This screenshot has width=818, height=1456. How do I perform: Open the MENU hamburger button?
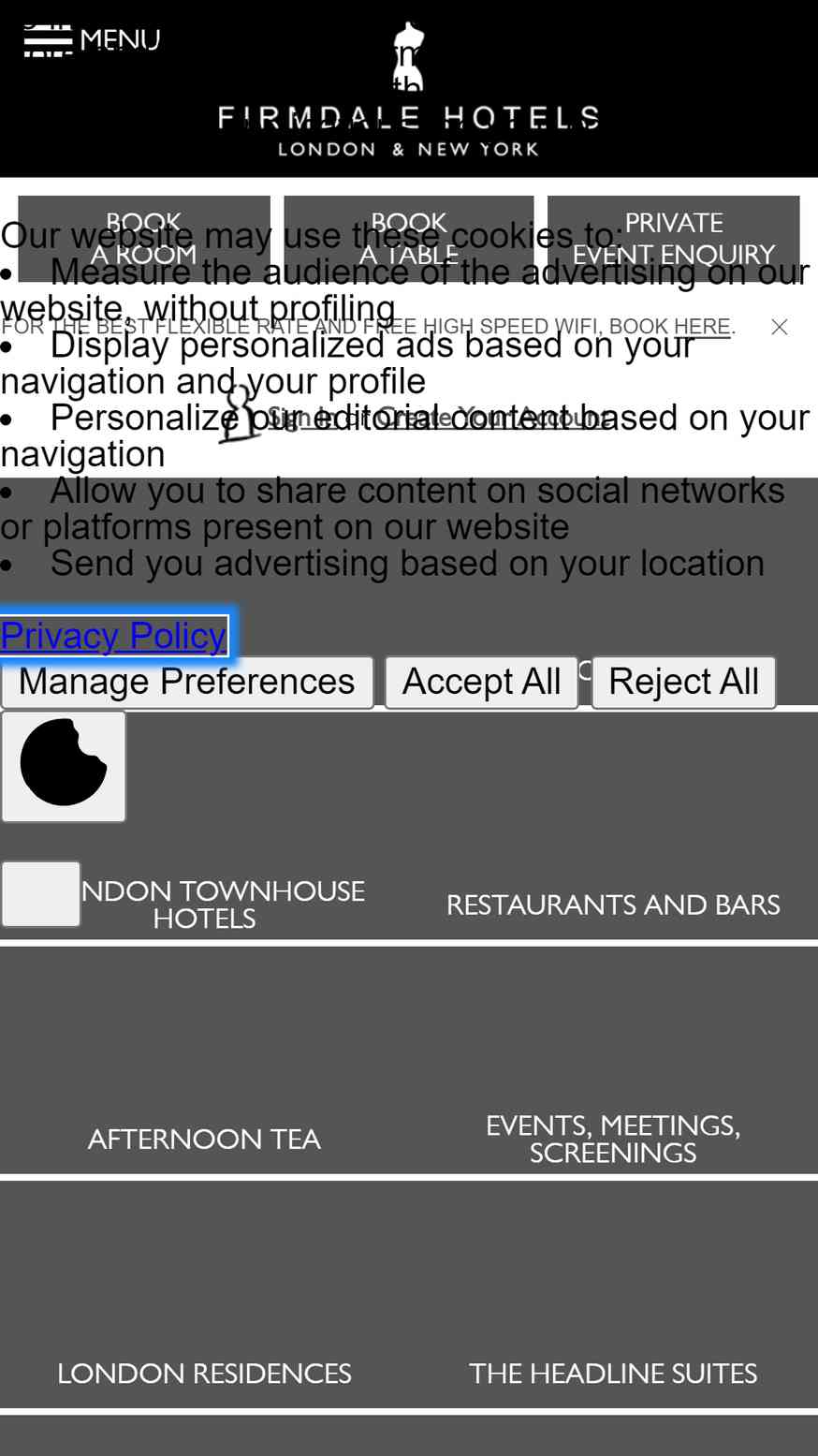click(92, 40)
